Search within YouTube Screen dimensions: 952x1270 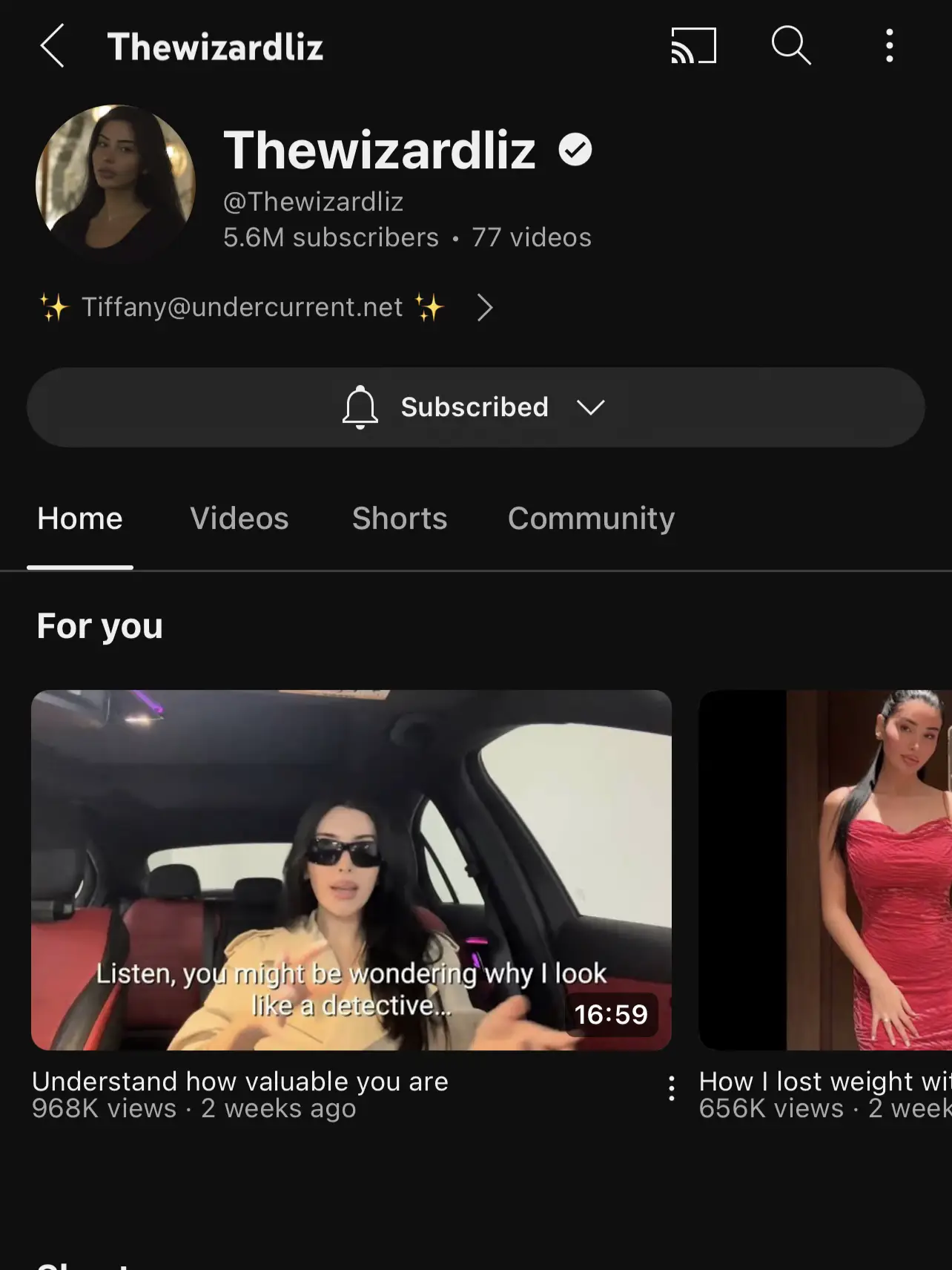[790, 46]
